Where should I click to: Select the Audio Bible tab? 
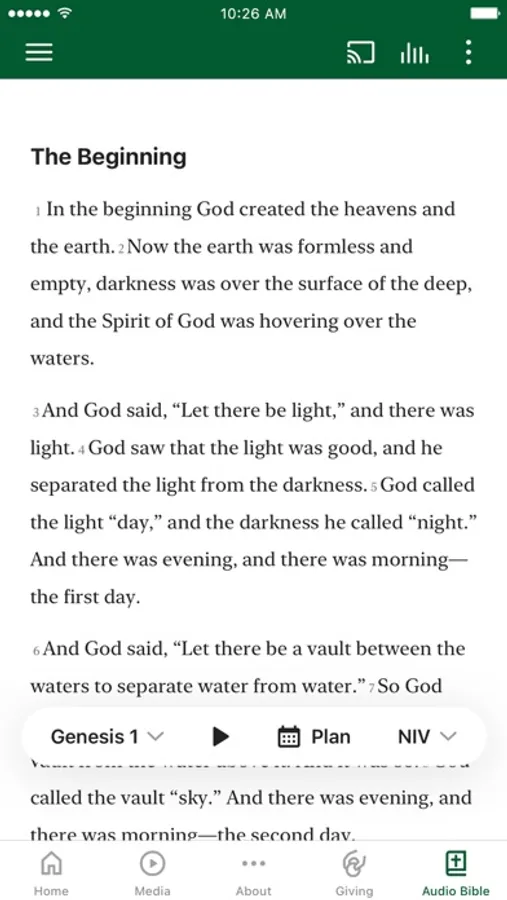(x=456, y=873)
